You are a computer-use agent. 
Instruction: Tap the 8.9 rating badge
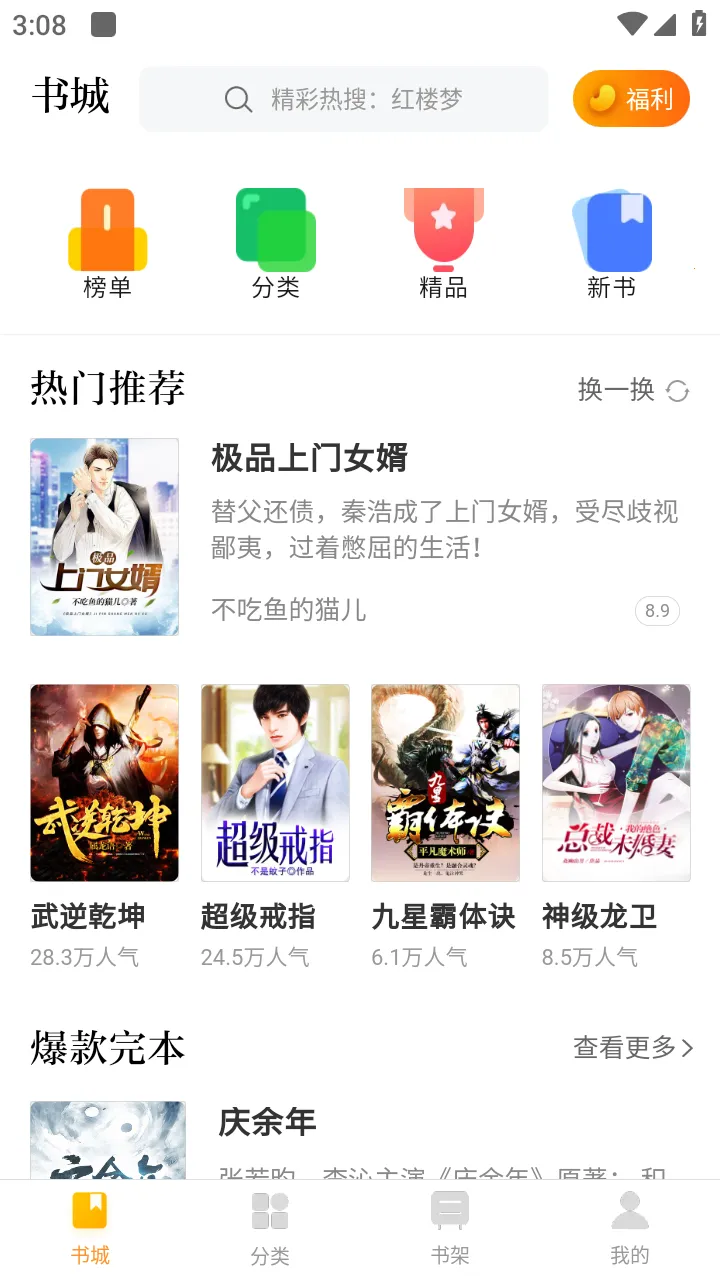[657, 610]
